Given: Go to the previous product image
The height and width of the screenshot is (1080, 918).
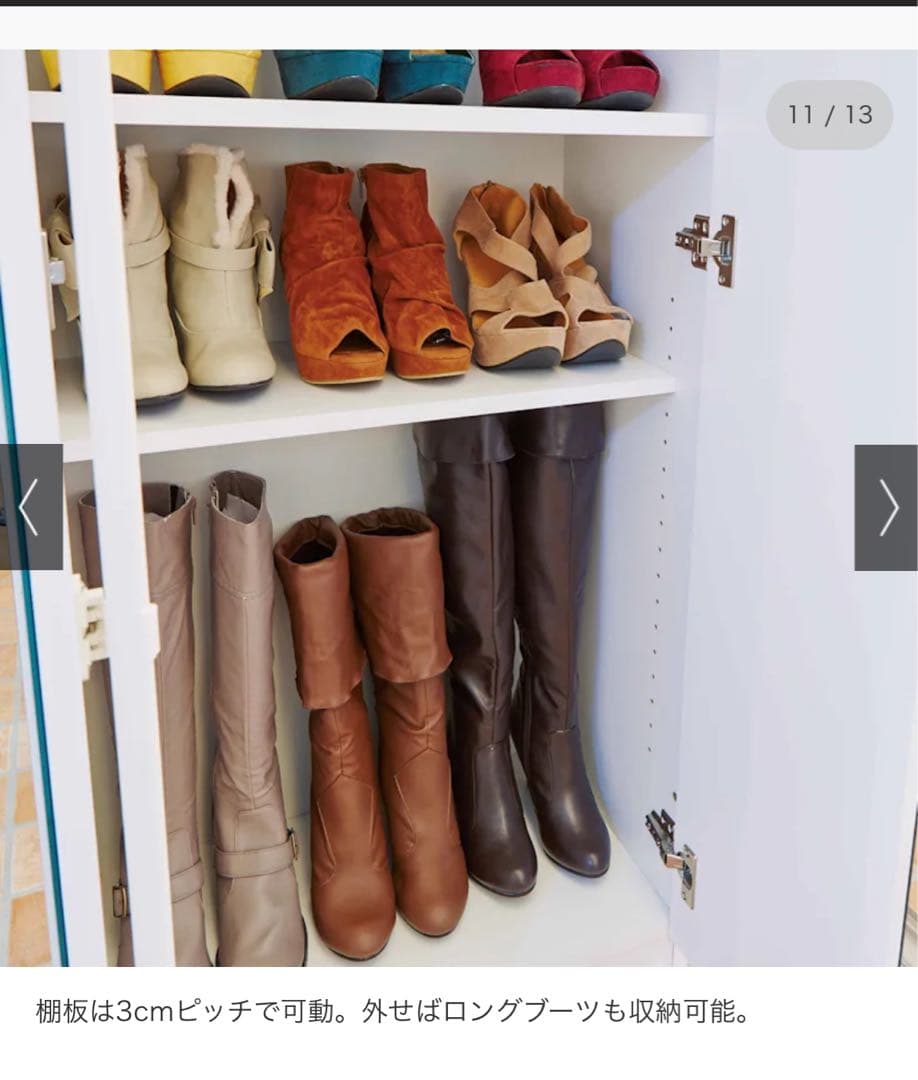Looking at the screenshot, I should click(30, 508).
